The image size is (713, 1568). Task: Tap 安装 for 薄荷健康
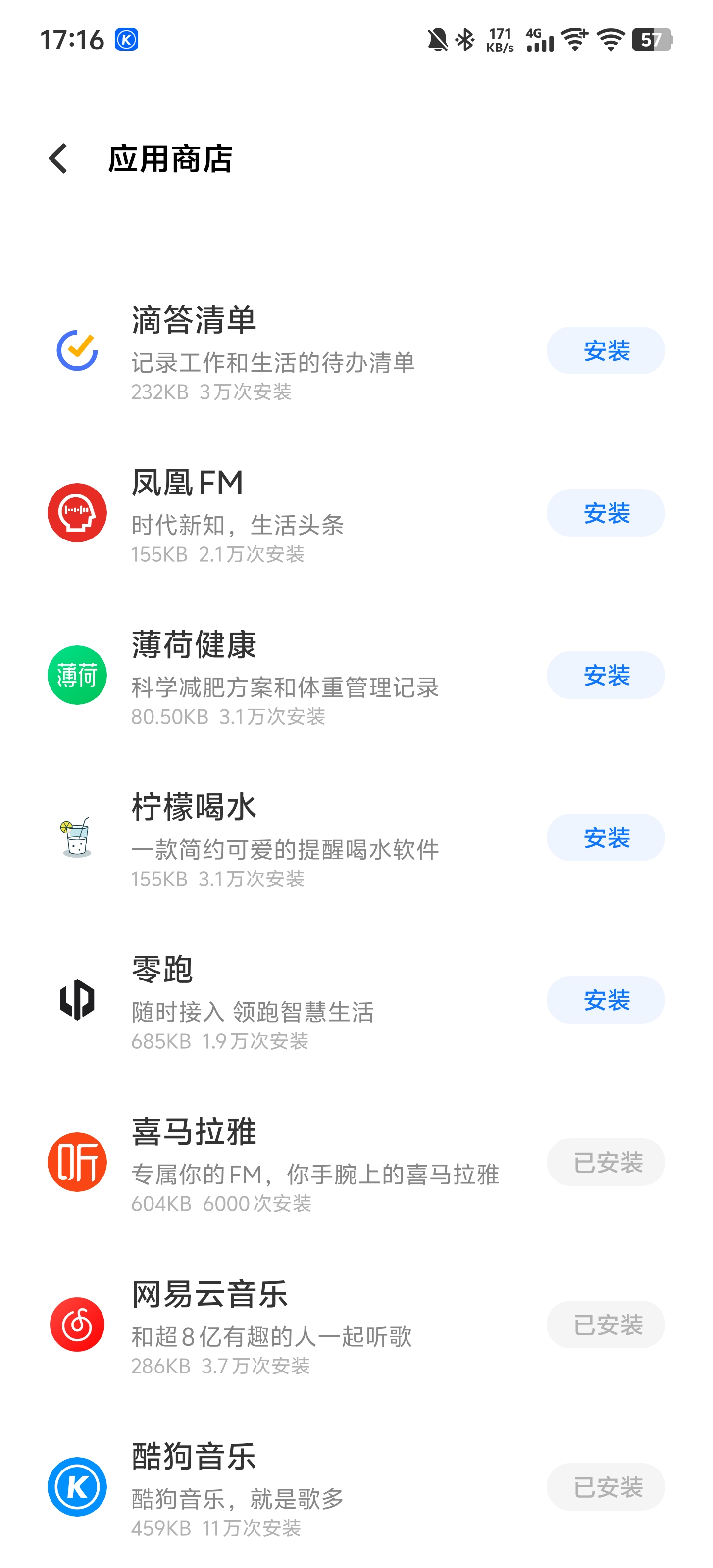point(605,675)
